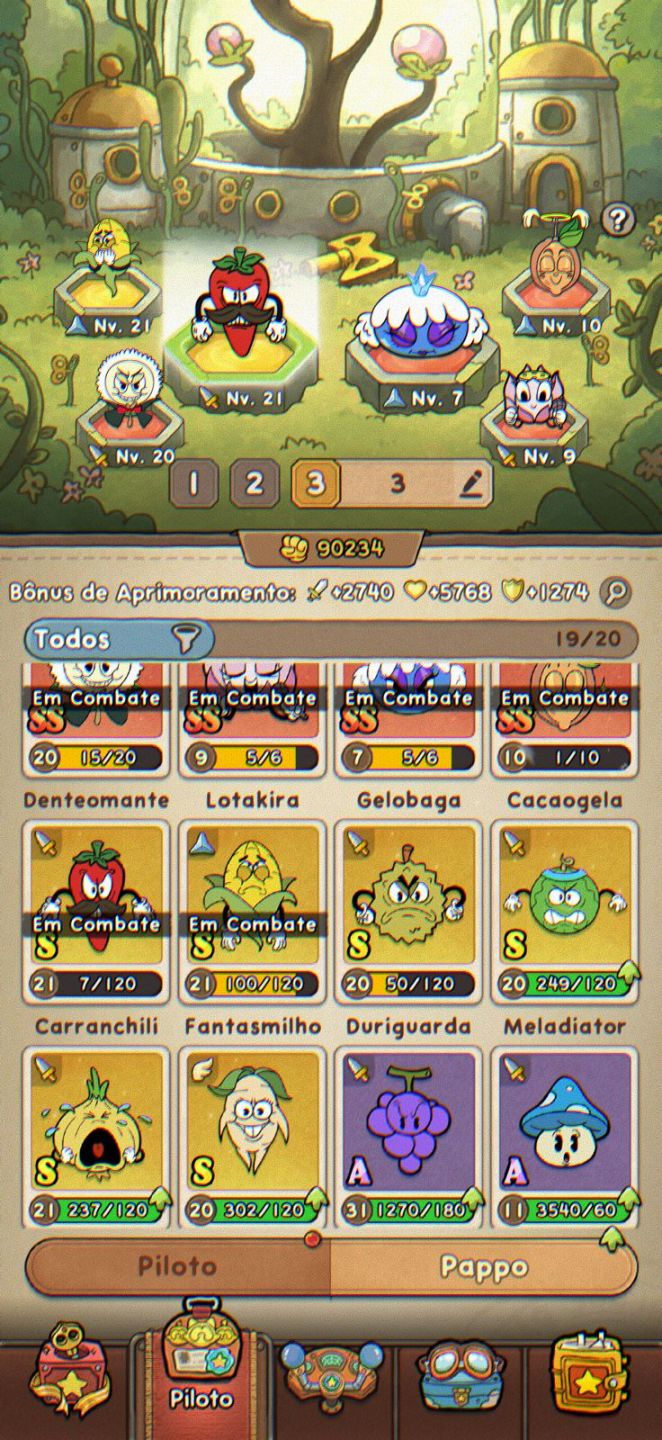Viewport: 662px width, 1440px height.
Task: Select the purple grape pilot card
Action: pos(409,1136)
